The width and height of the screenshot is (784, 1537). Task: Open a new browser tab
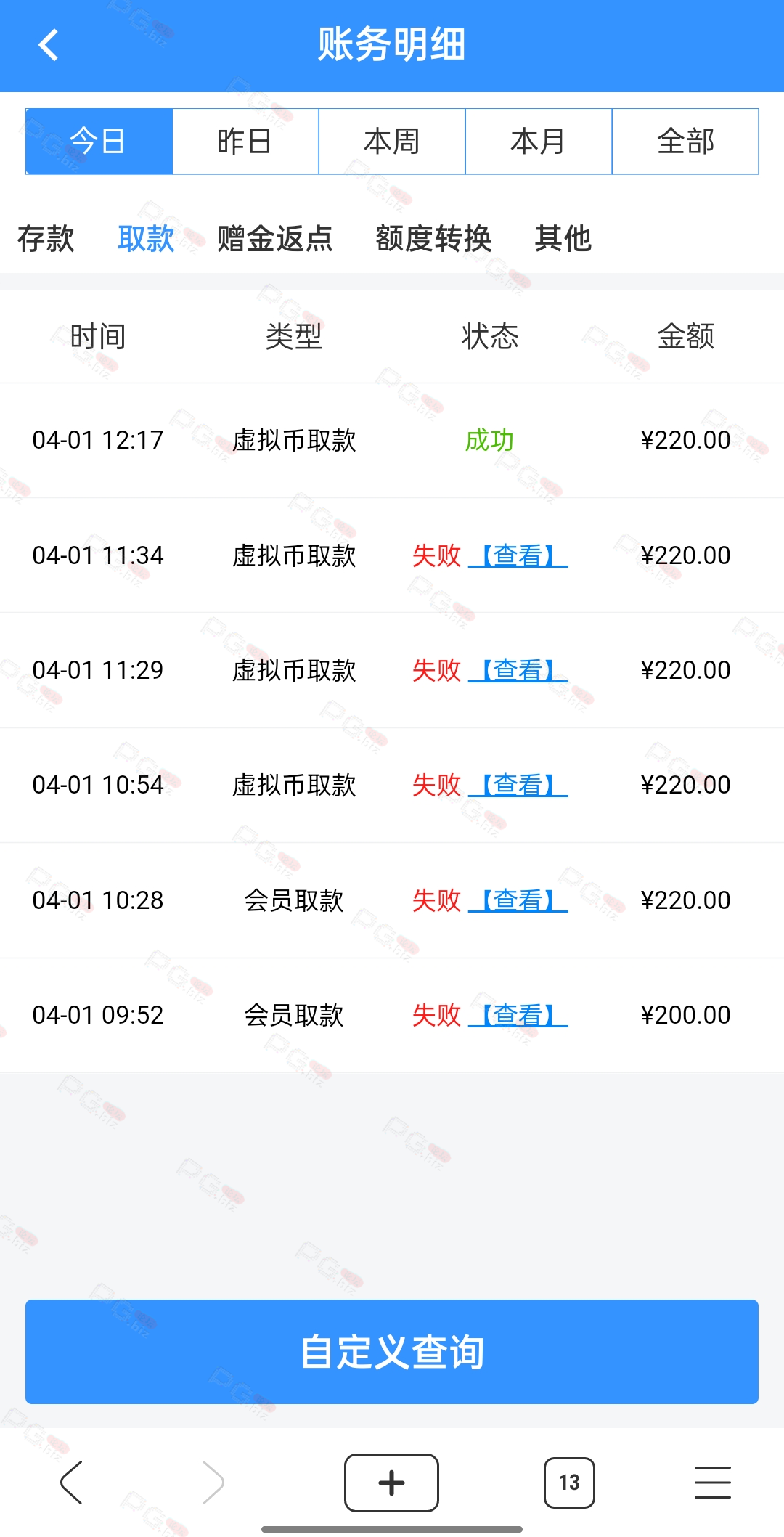391,1483
